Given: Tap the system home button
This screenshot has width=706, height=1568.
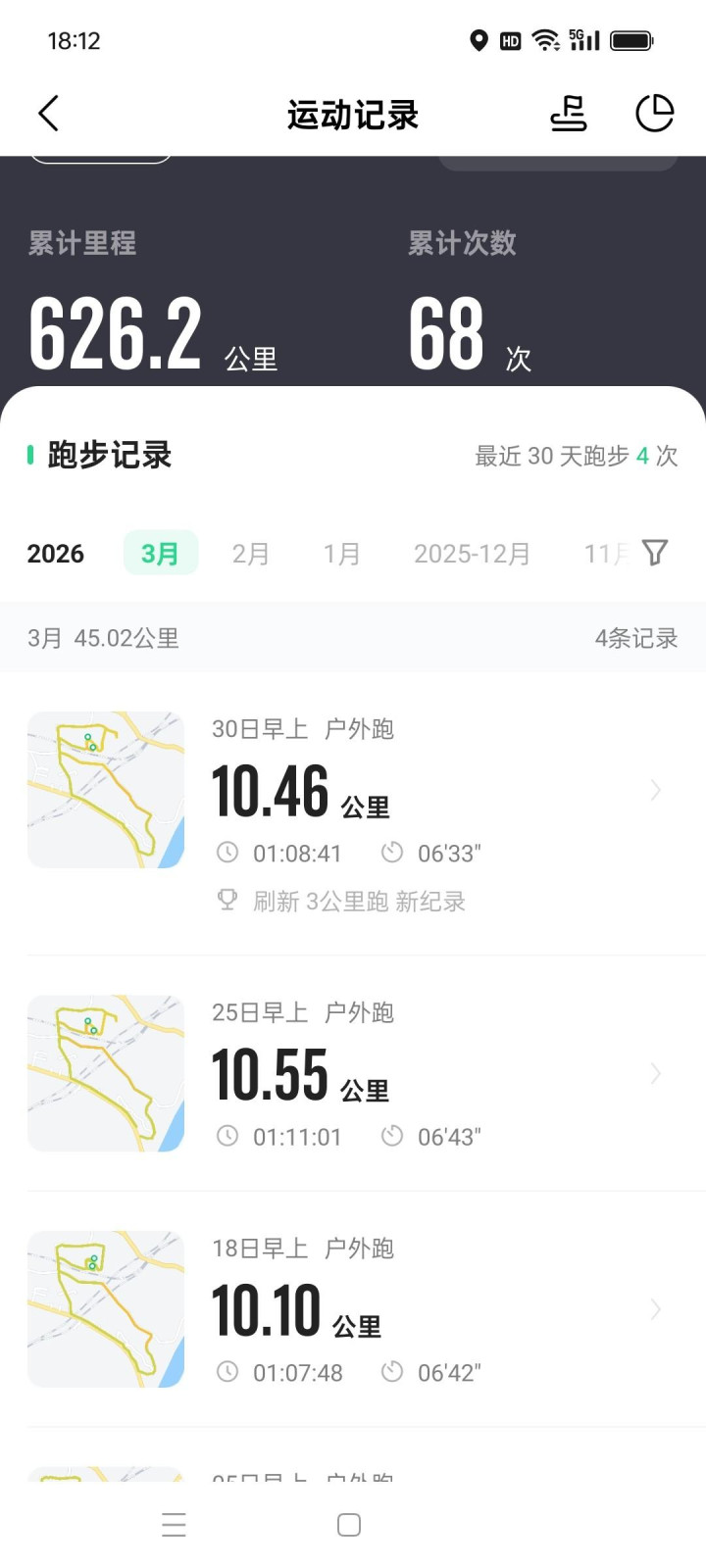Looking at the screenshot, I should (348, 1525).
